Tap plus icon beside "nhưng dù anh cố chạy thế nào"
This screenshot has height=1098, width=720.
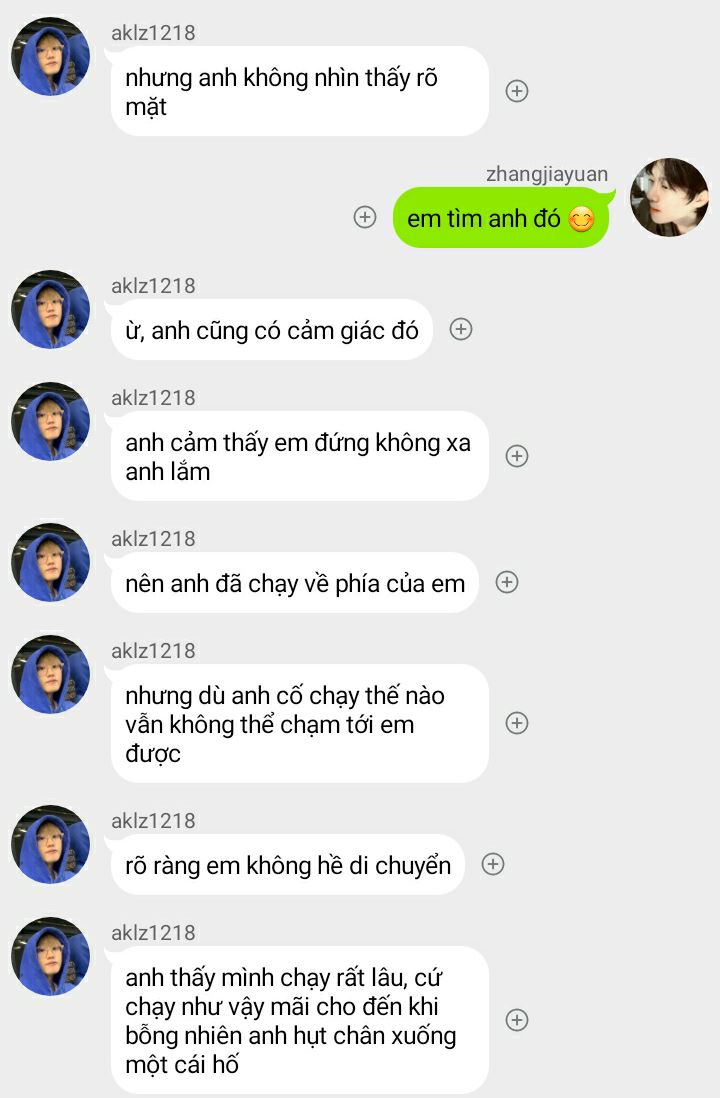[x=517, y=723]
